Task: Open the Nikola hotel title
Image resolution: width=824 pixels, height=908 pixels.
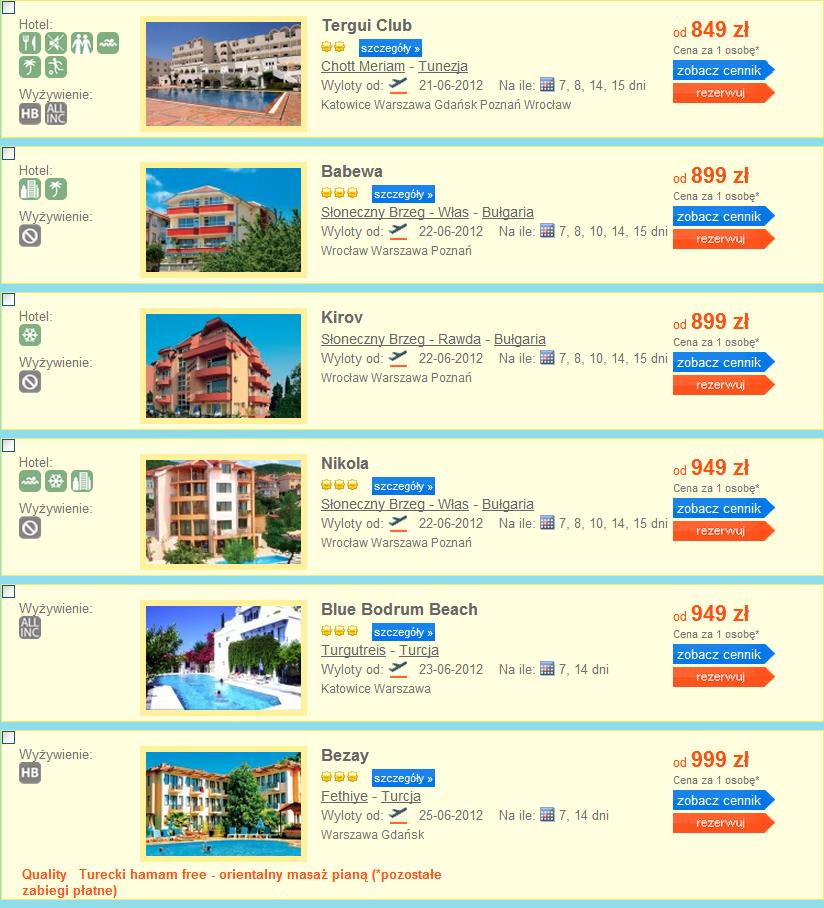Action: pyautogui.click(x=344, y=463)
